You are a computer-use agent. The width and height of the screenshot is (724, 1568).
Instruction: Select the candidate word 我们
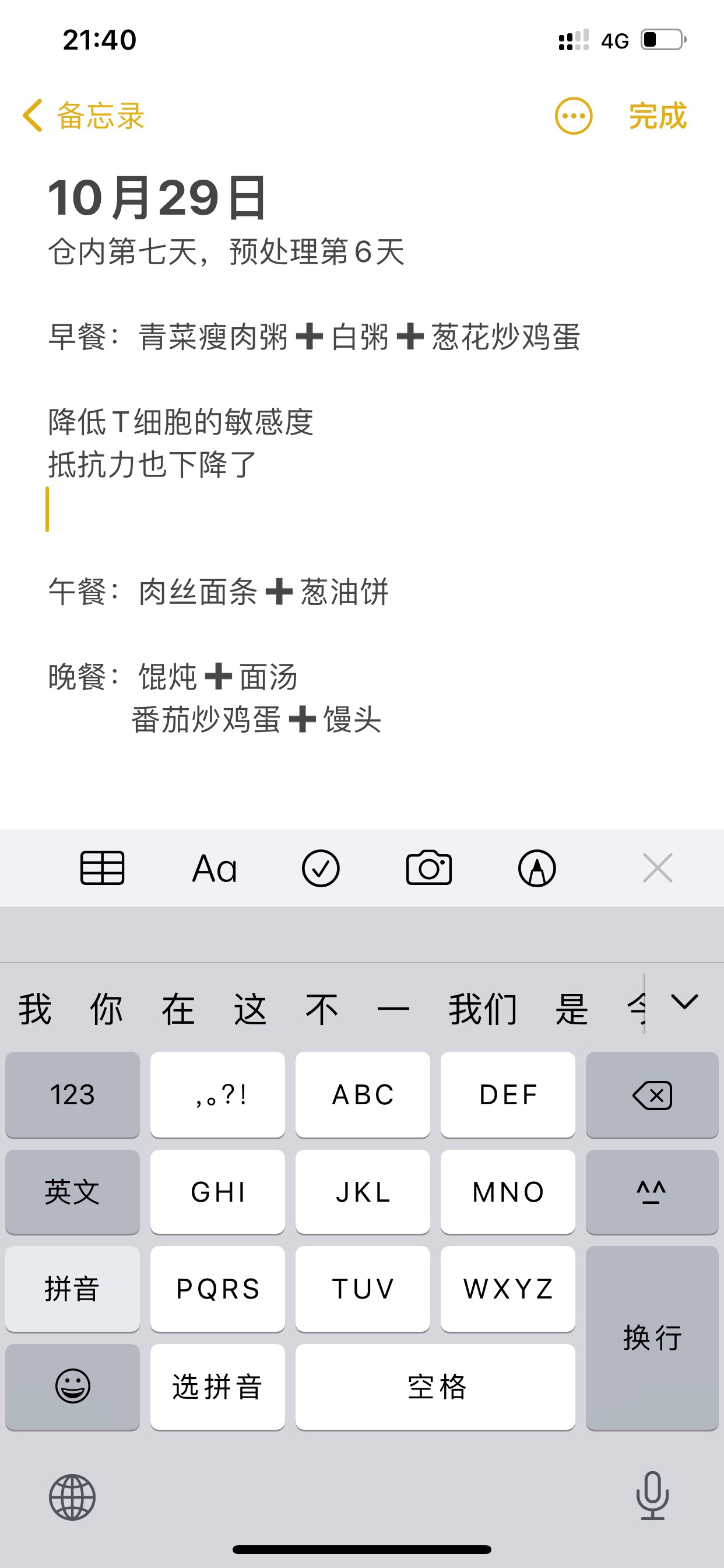483,1009
